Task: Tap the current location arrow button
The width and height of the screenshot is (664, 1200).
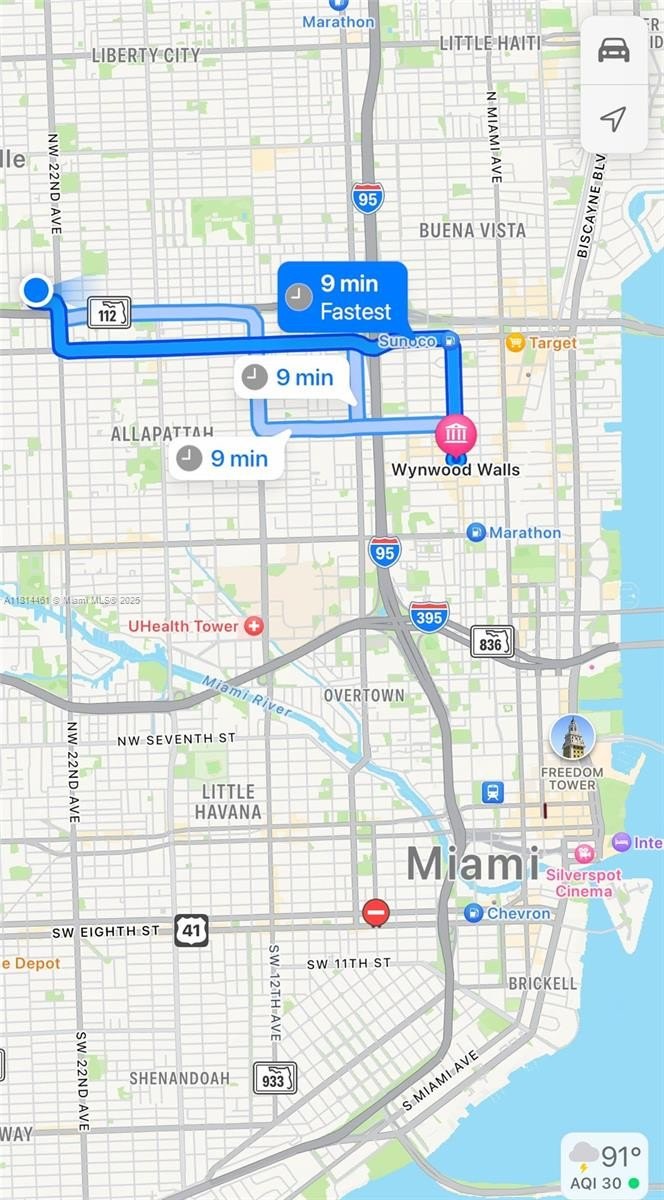Action: point(613,119)
